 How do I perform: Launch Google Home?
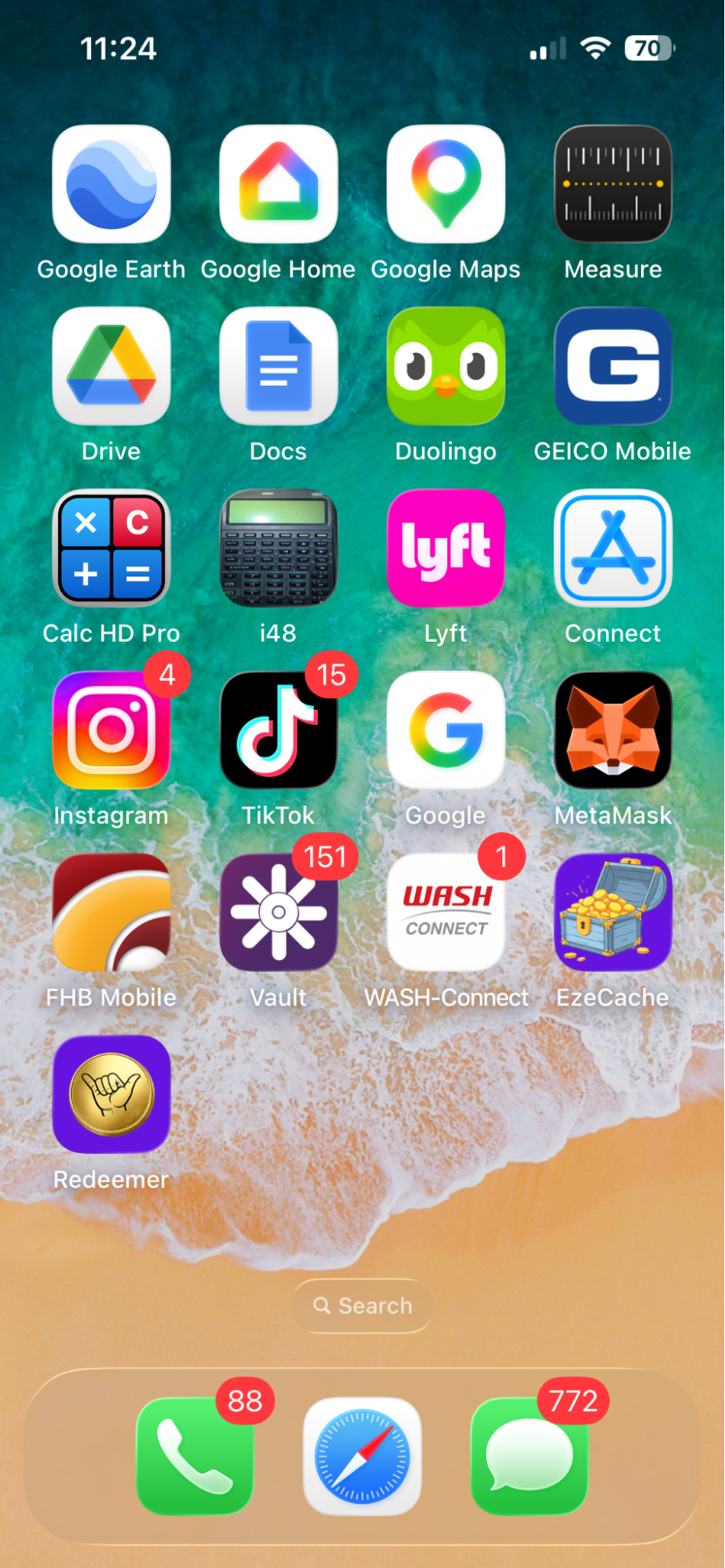279,184
